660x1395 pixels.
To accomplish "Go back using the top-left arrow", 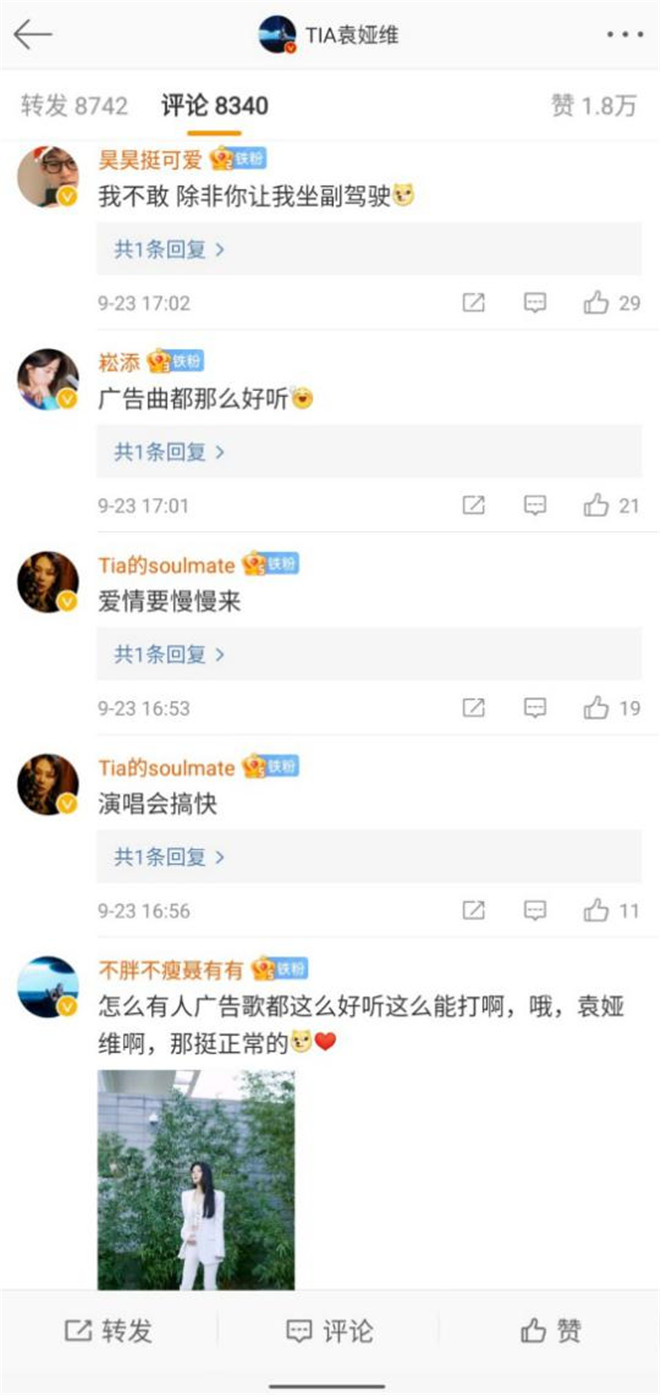I will click(32, 35).
